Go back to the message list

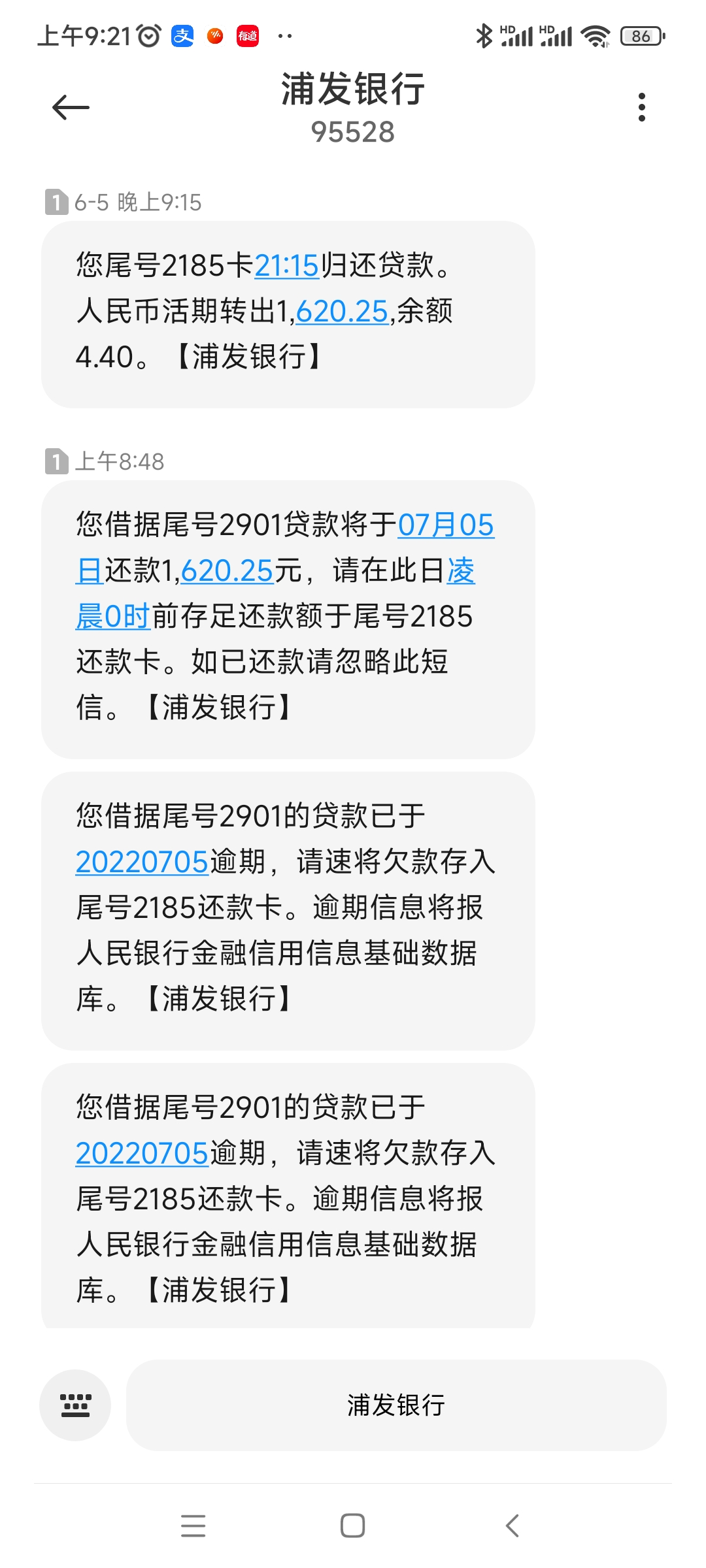pos(71,108)
